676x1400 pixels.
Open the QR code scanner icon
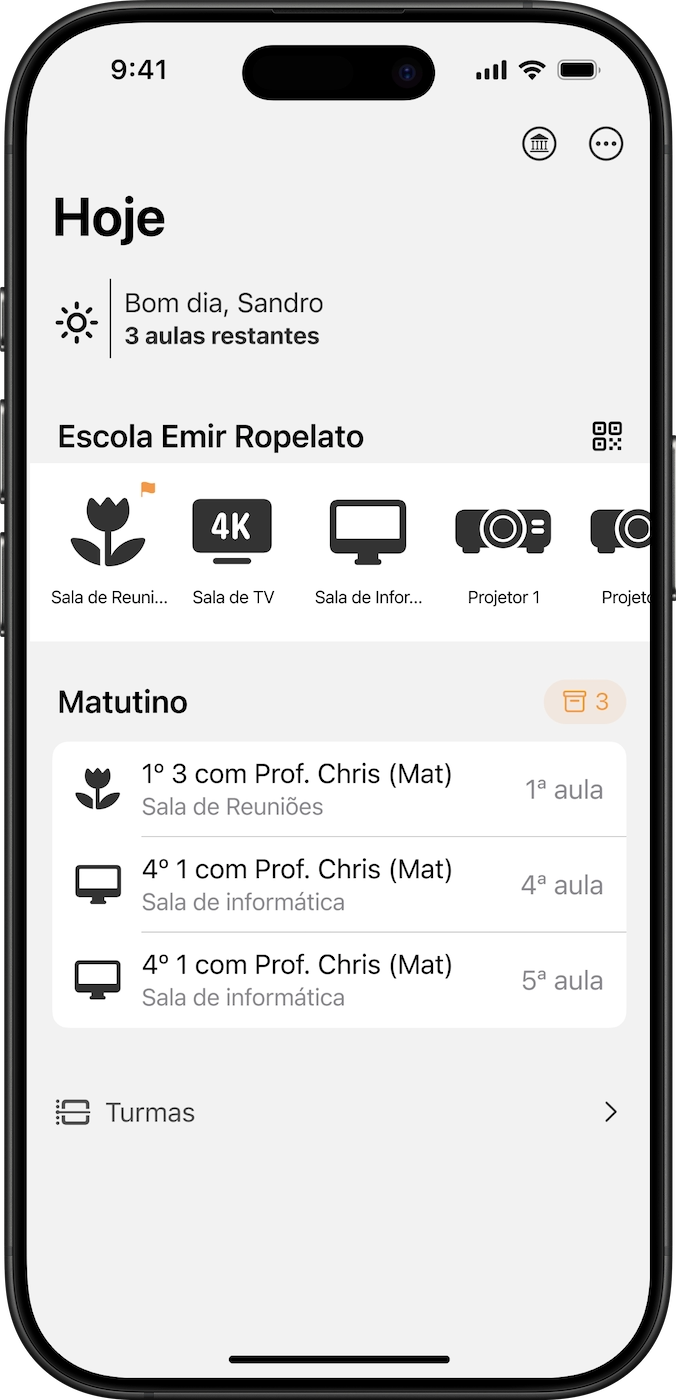click(607, 436)
